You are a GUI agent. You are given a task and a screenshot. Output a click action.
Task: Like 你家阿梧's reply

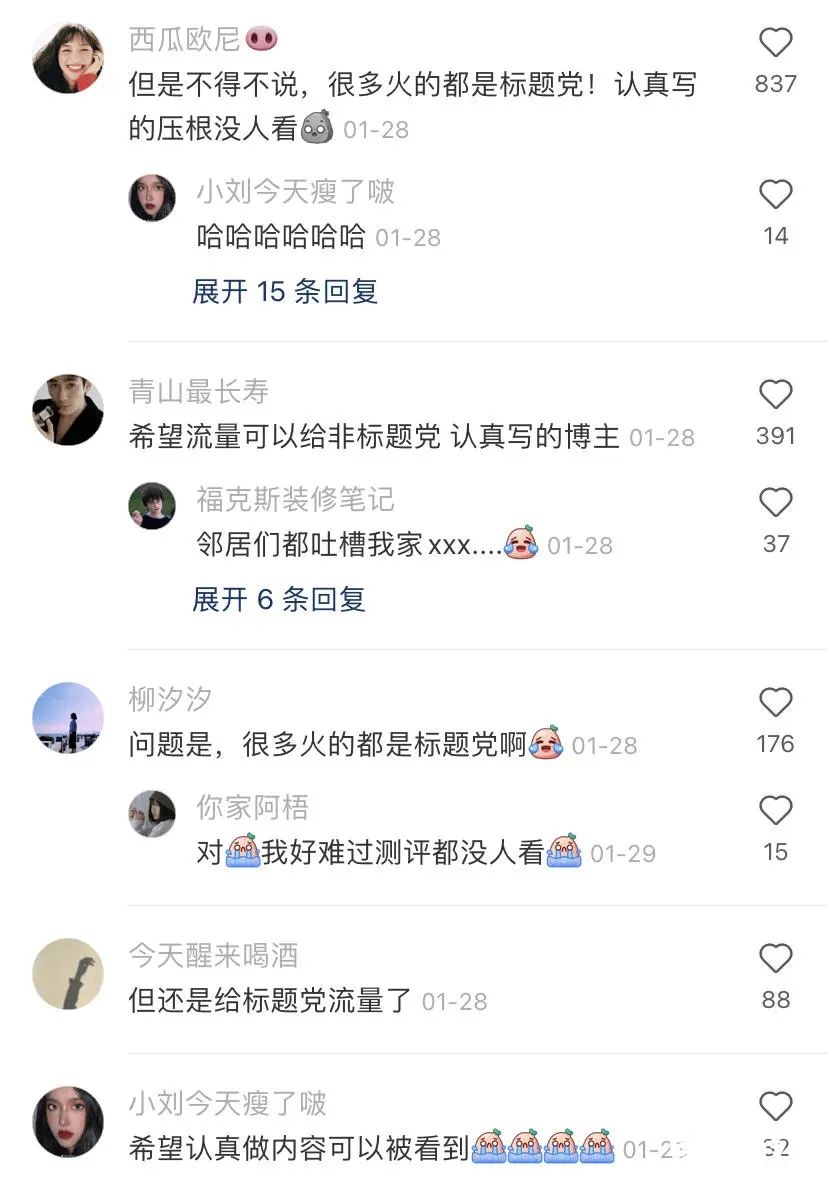(x=775, y=811)
